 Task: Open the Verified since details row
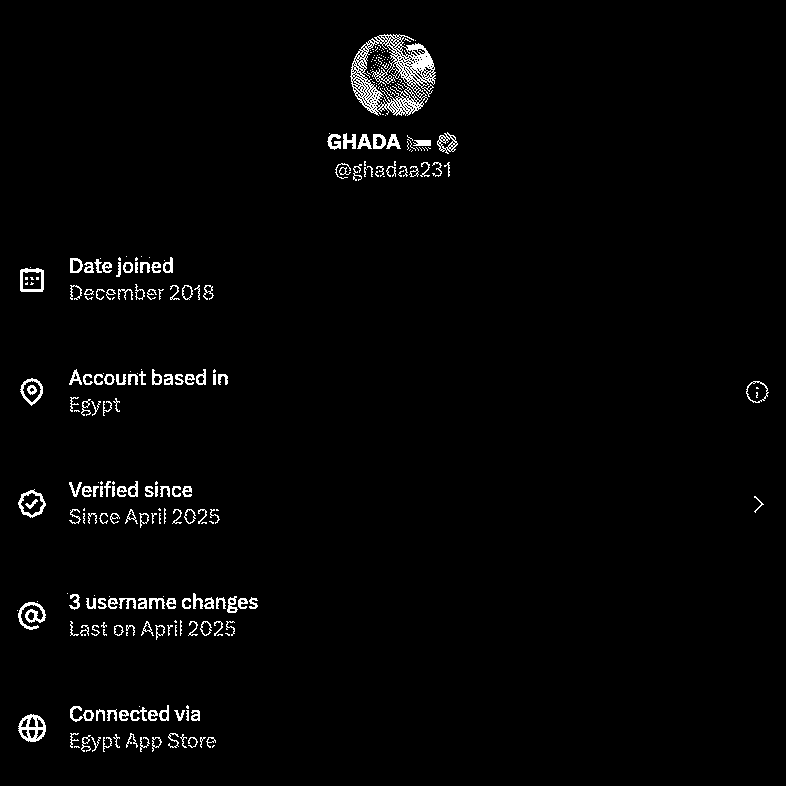click(x=392, y=504)
